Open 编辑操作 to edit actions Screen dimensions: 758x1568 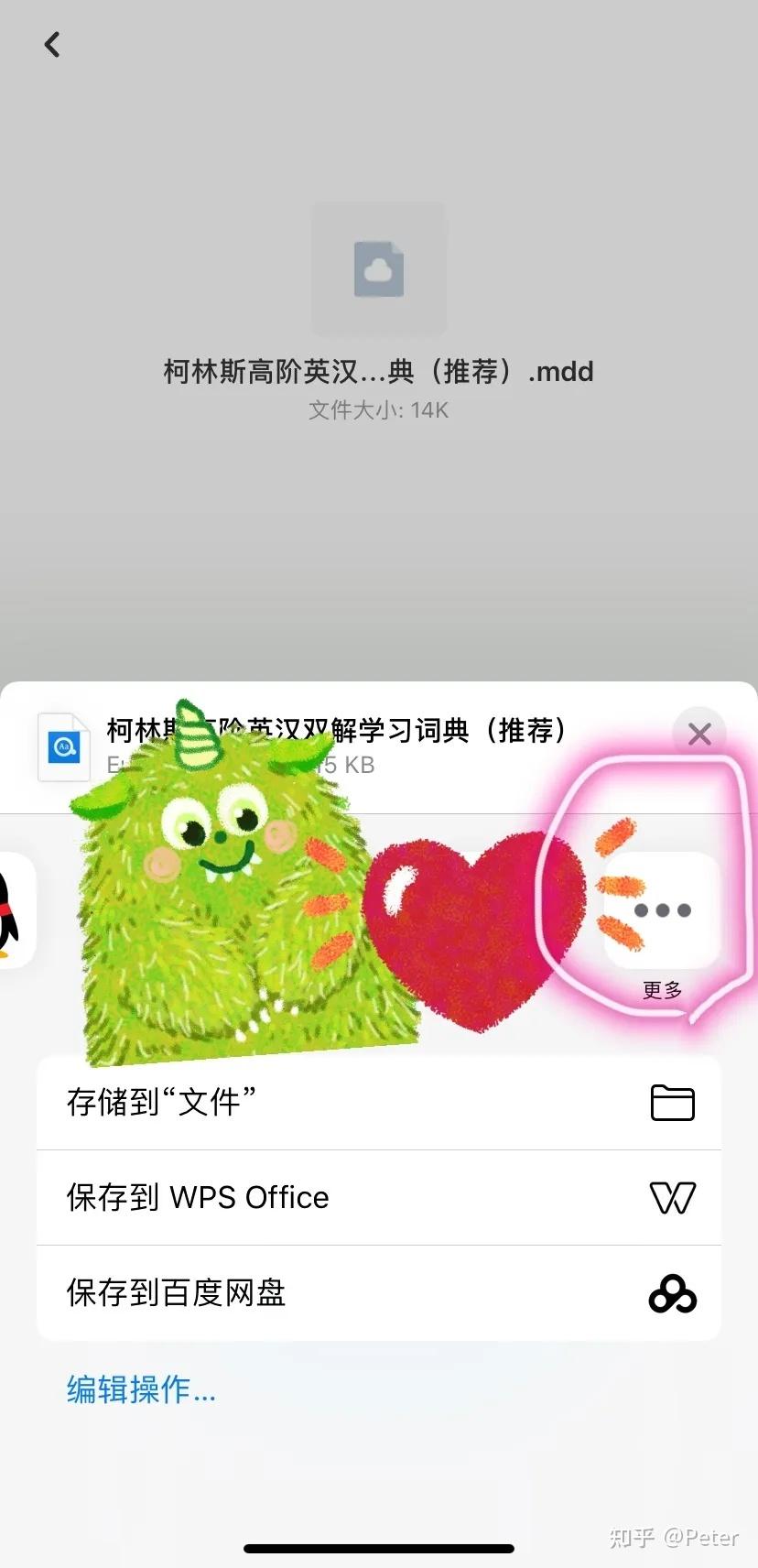[141, 1389]
